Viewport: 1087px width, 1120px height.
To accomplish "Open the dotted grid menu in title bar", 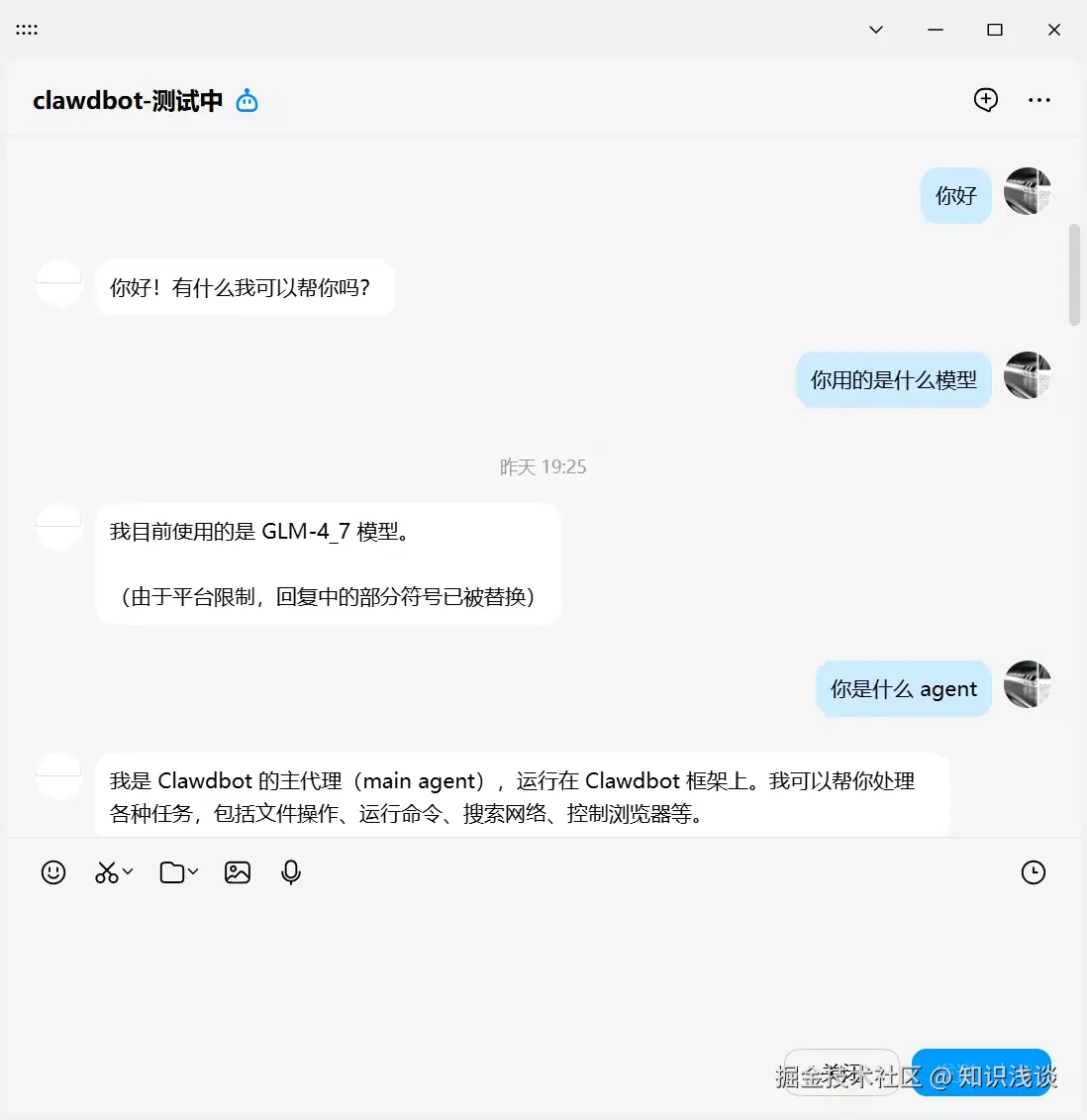I will click(27, 30).
